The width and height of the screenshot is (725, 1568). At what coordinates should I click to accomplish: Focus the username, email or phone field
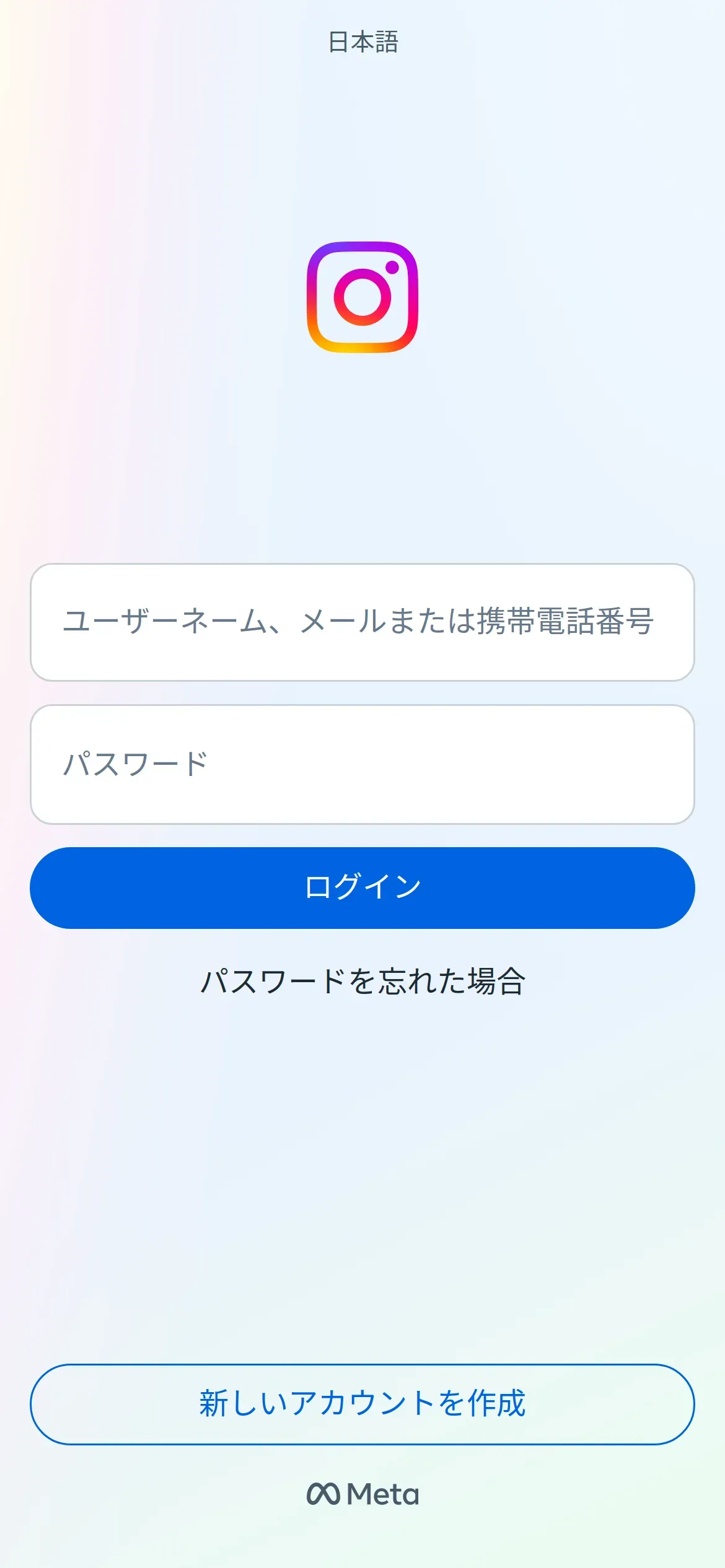(x=362, y=622)
